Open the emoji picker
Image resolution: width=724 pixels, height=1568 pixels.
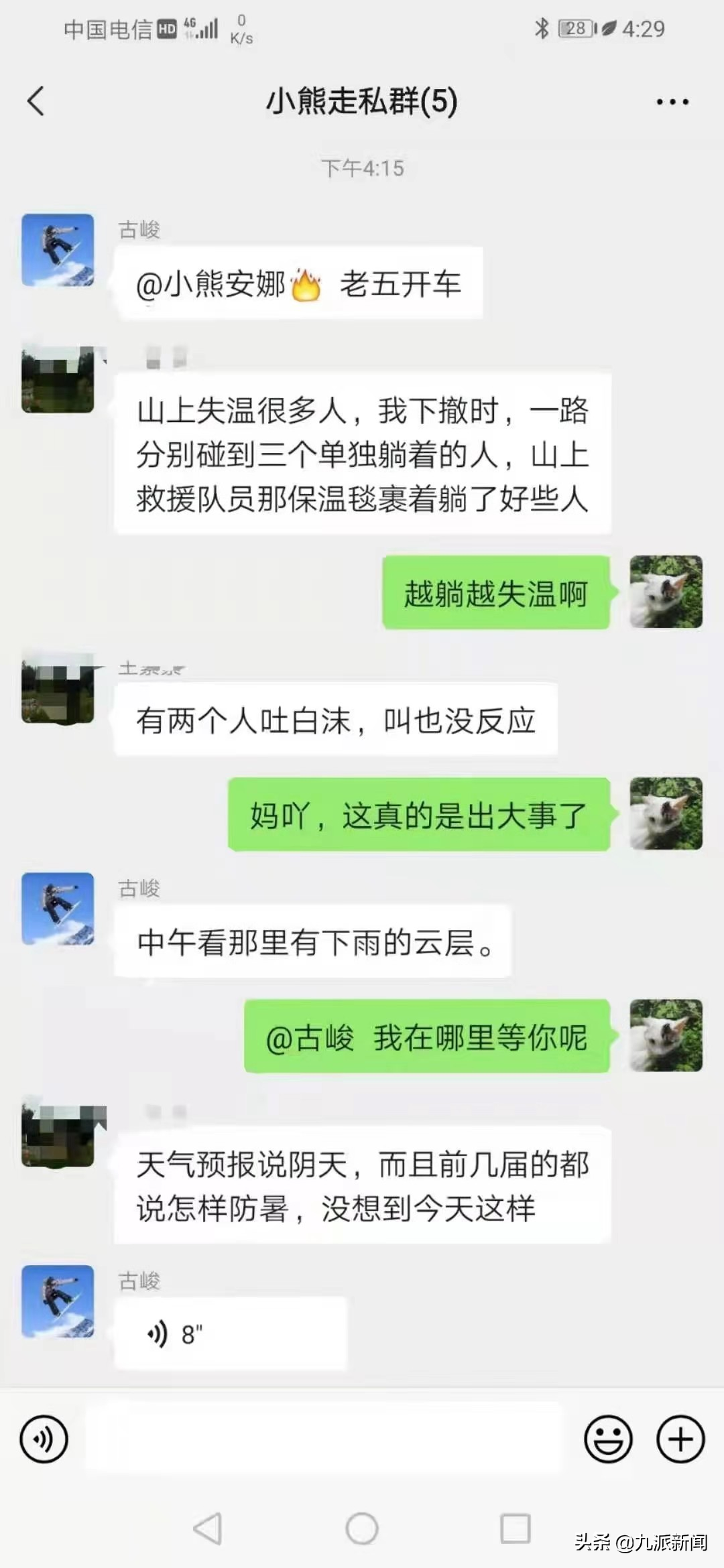coord(608,1439)
